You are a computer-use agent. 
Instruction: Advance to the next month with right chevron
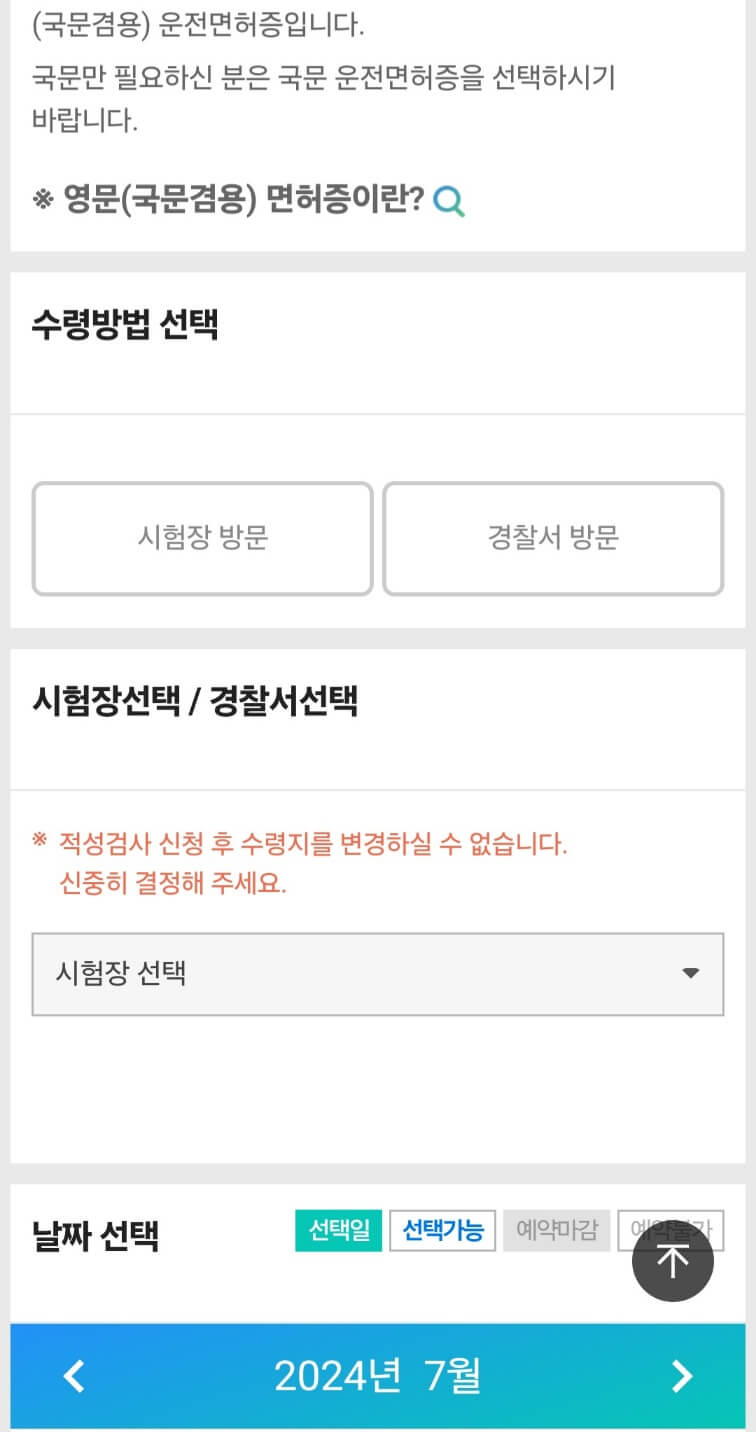click(x=683, y=1376)
